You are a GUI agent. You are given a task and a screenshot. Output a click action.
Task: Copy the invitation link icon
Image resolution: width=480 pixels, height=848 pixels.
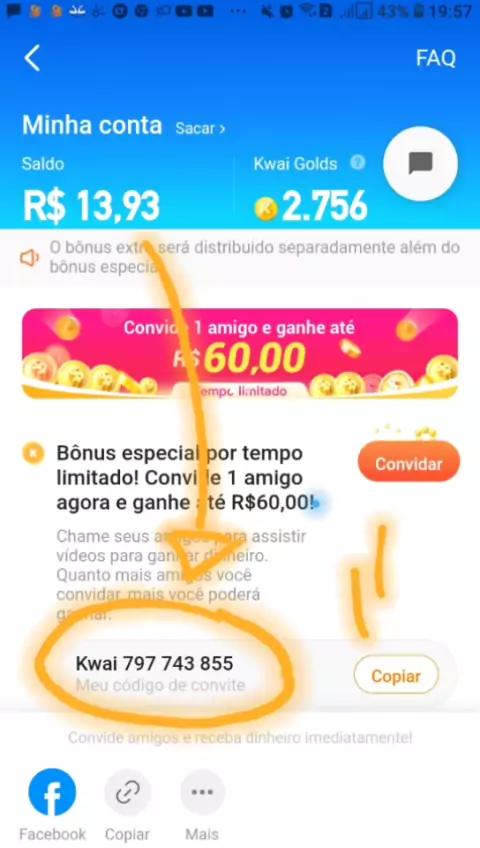tap(127, 792)
